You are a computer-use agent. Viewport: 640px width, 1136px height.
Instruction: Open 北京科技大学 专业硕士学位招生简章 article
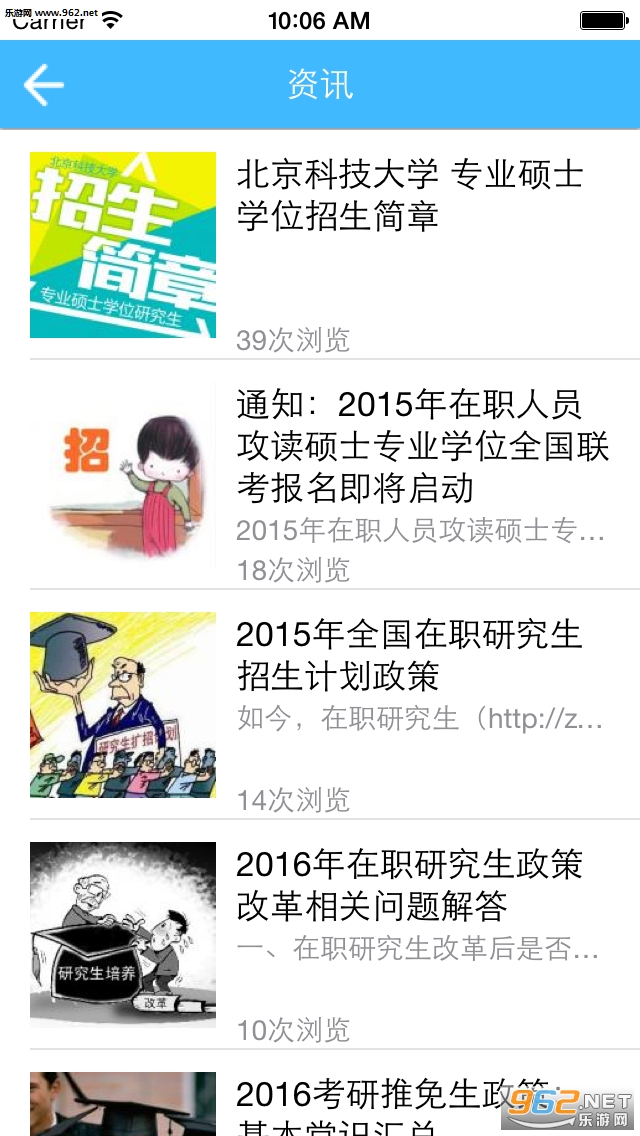click(410, 195)
